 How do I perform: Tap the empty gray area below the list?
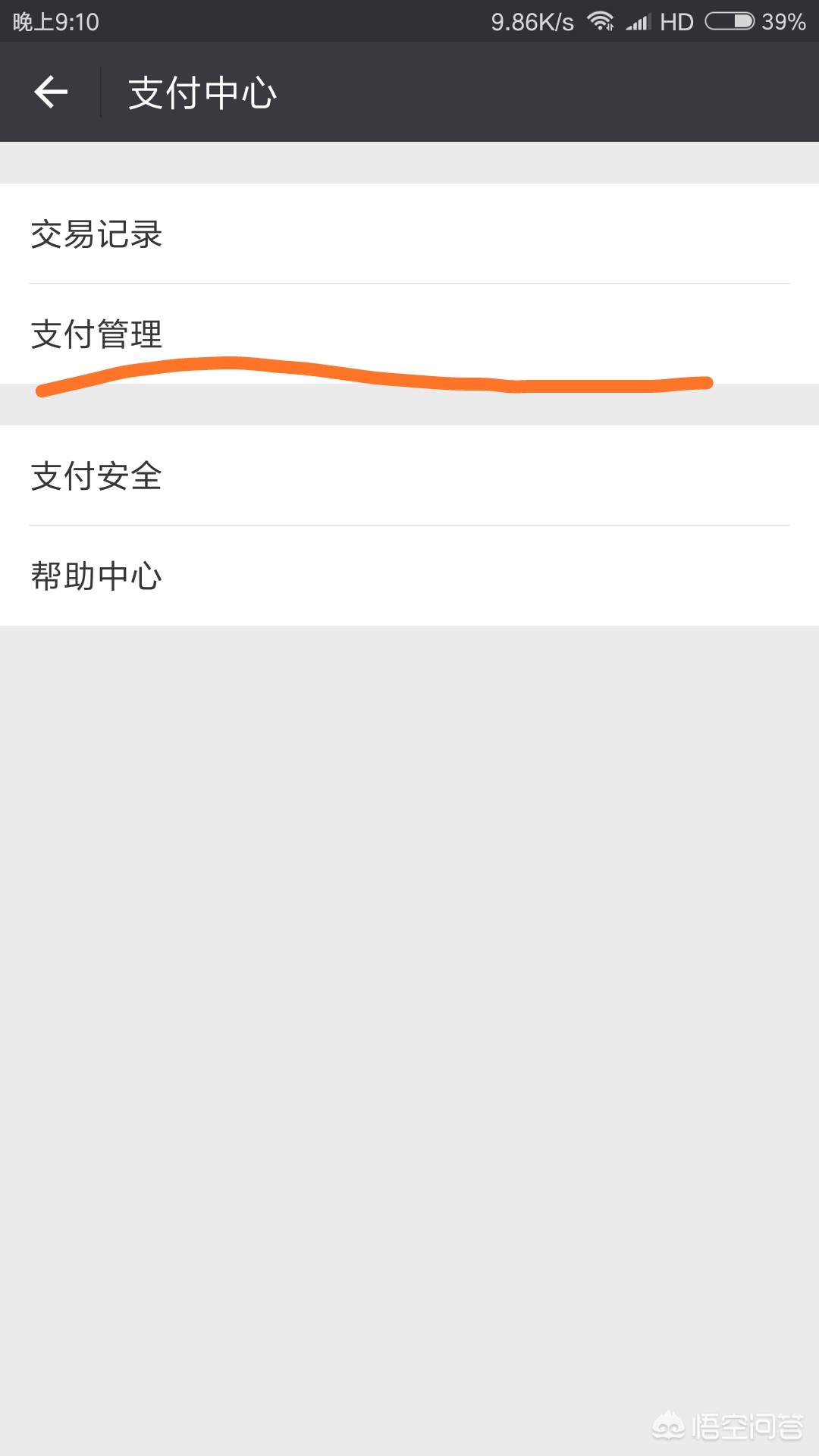[409, 986]
